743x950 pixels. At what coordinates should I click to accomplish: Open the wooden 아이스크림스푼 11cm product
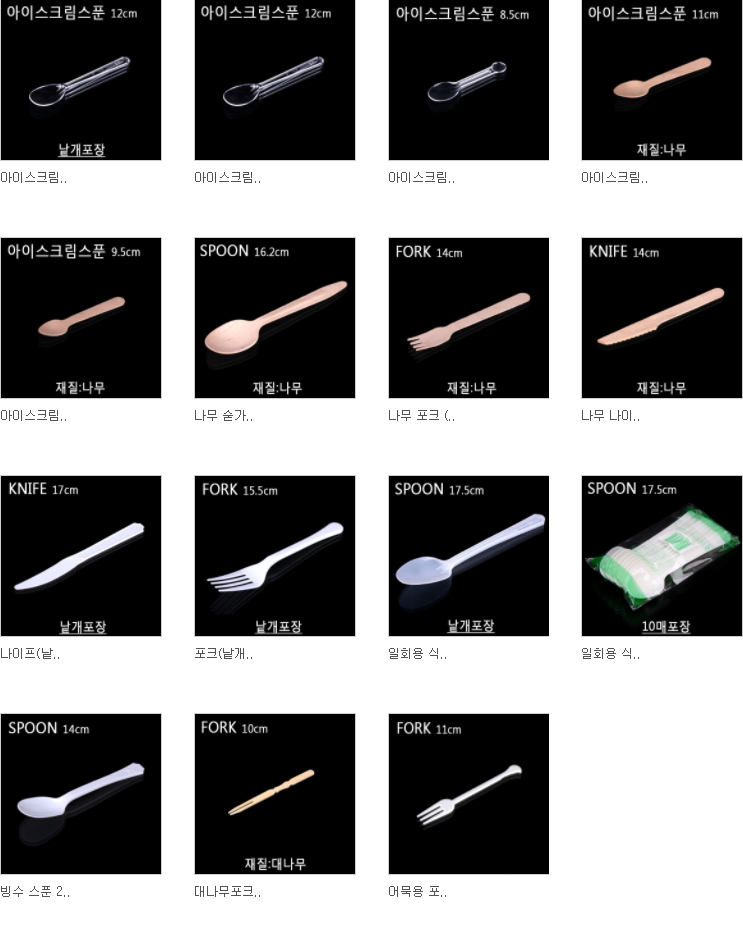click(x=662, y=80)
